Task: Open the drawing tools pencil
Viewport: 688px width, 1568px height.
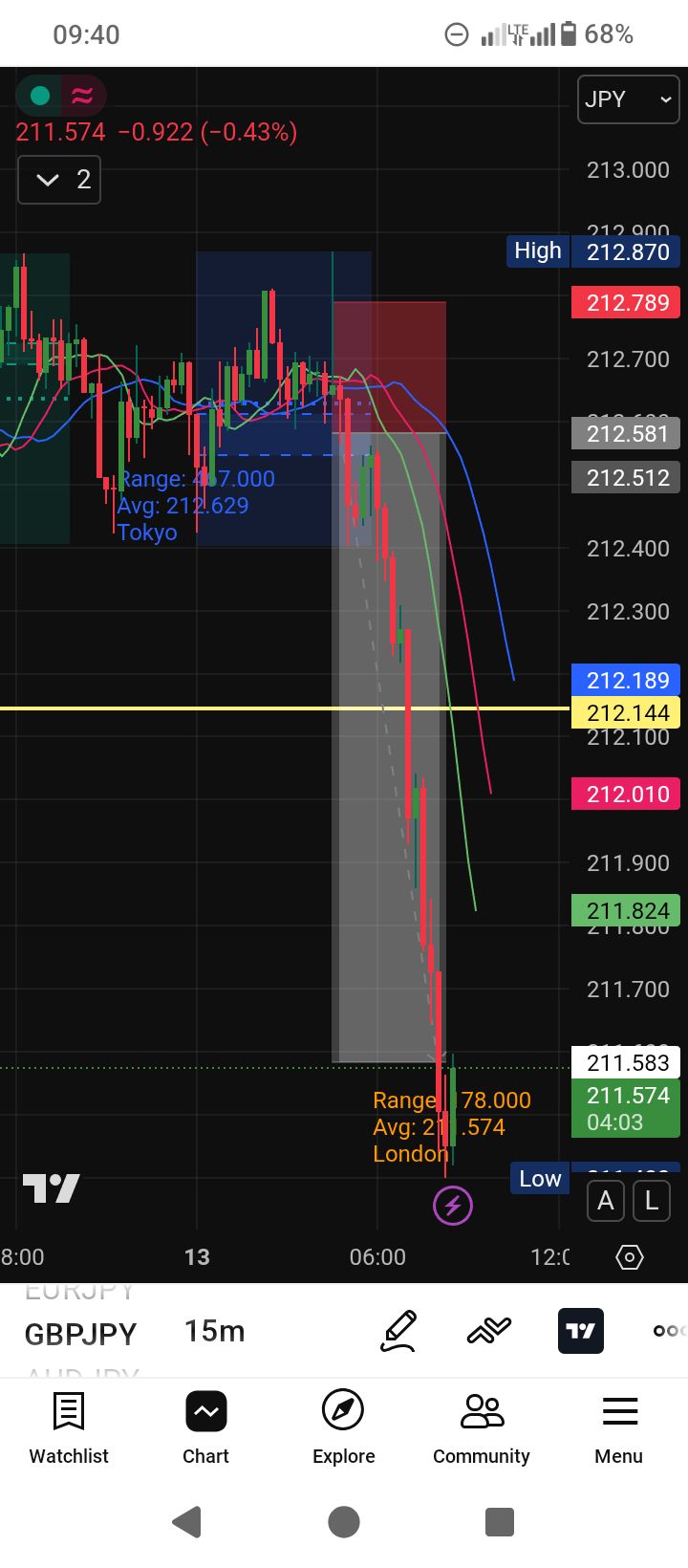Action: pos(399,1331)
